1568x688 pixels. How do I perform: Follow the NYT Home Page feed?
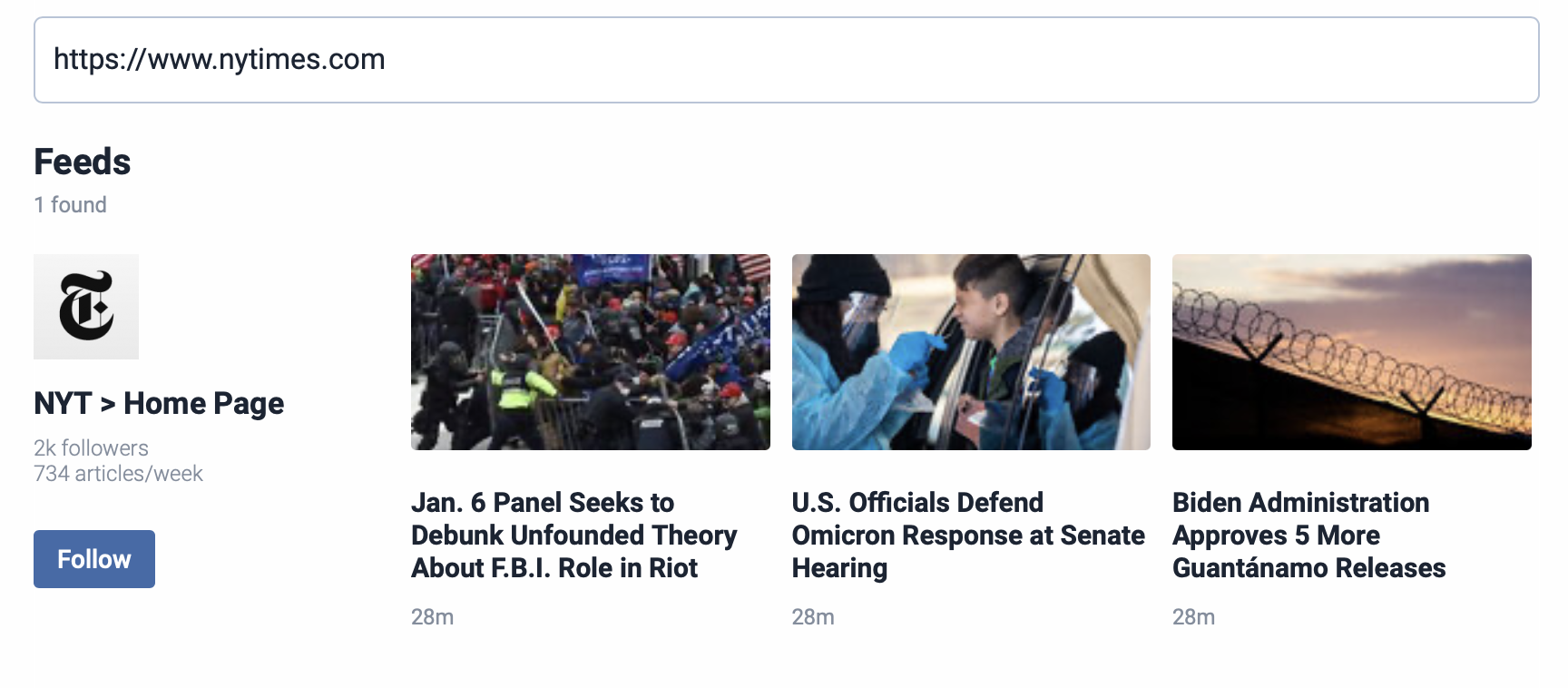pos(94,559)
